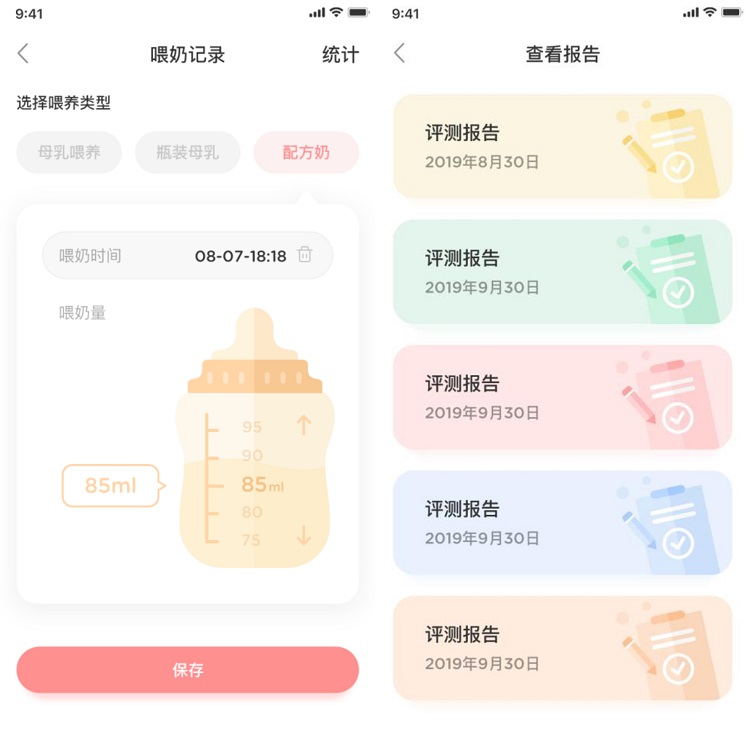Image resolution: width=750 pixels, height=750 pixels.
Task: Open the pink 评测报告 card
Action: click(562, 397)
